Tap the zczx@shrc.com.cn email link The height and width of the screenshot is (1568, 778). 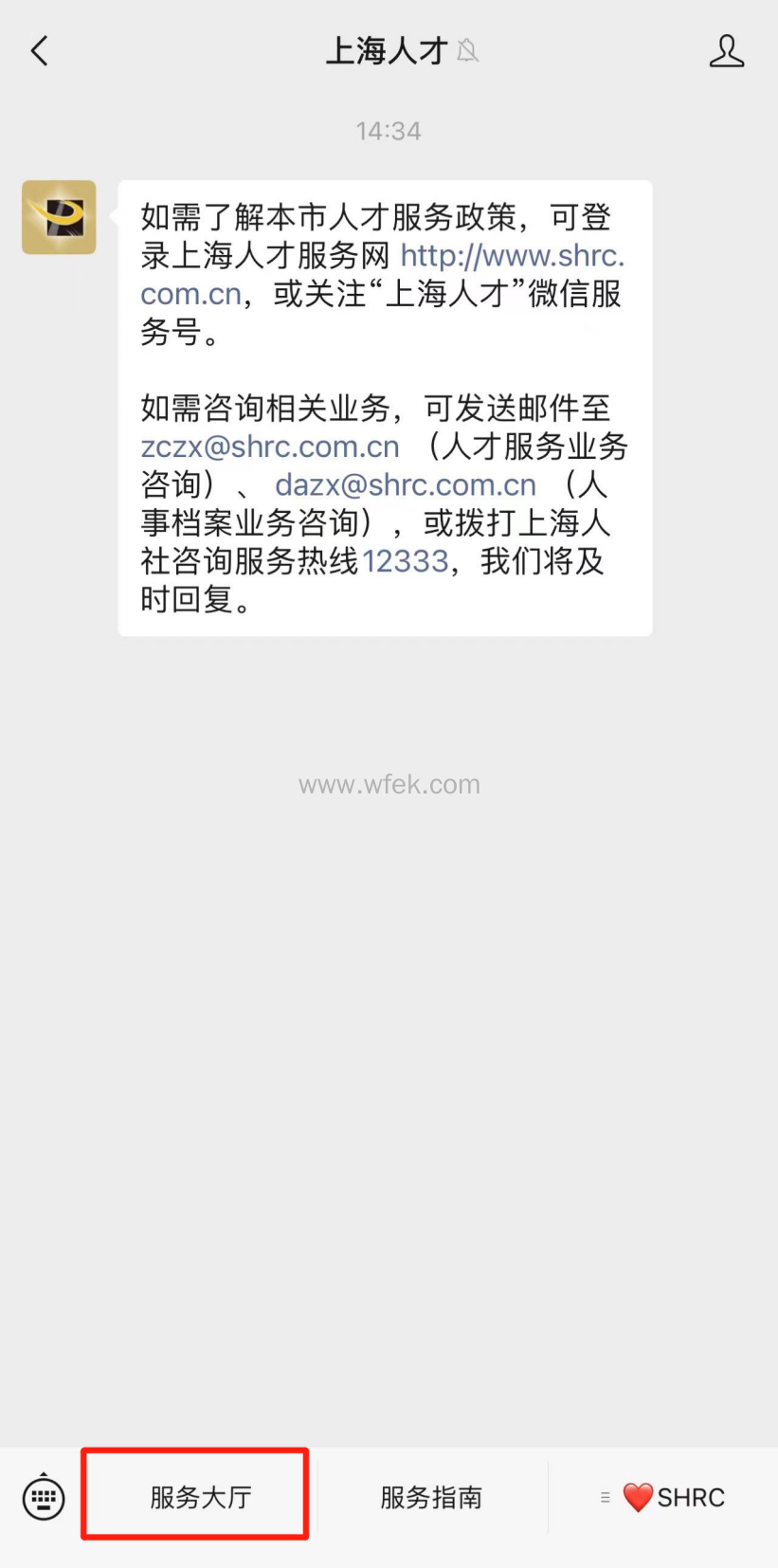click(270, 447)
